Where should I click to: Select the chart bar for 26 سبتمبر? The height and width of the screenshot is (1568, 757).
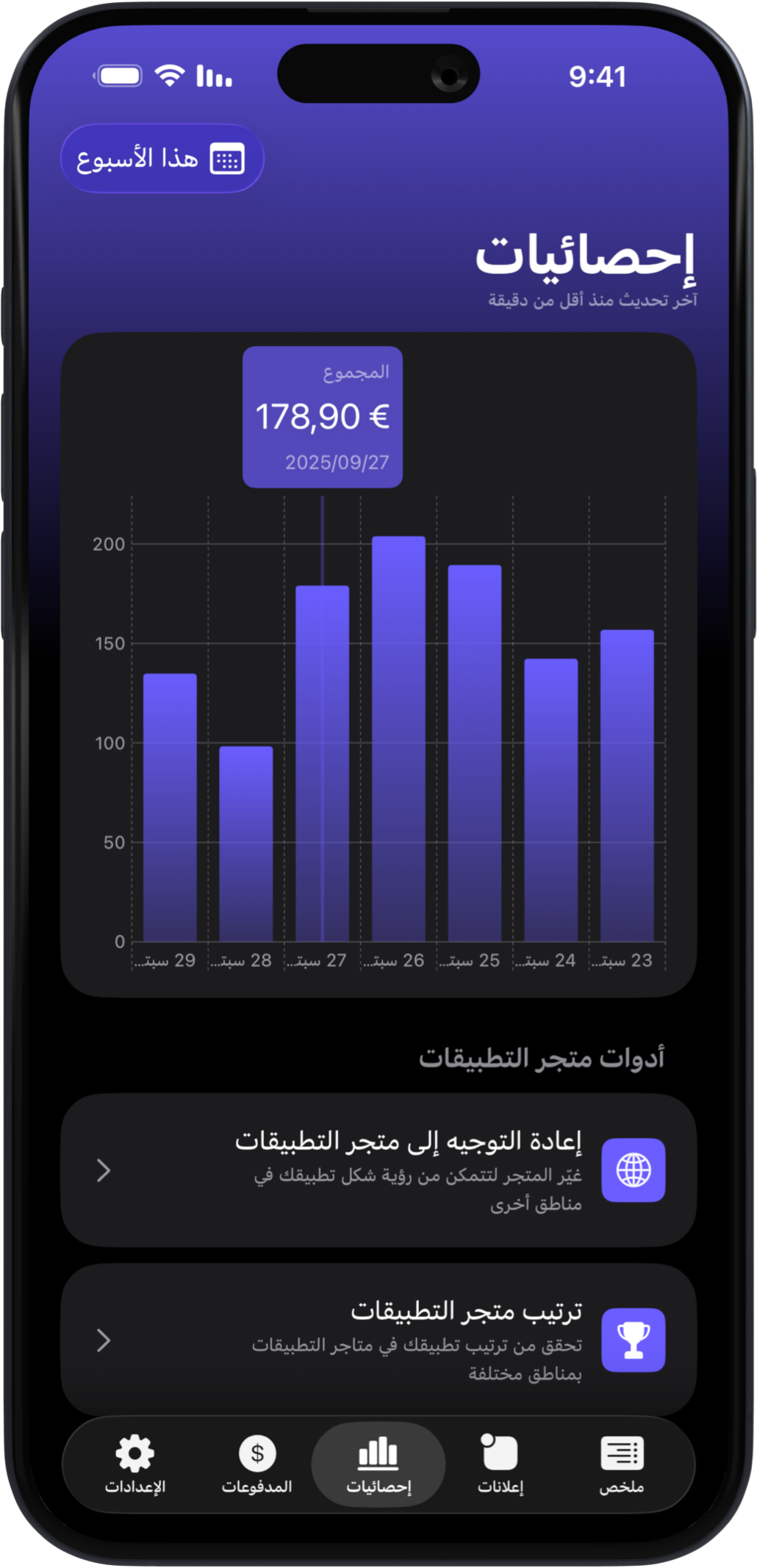(x=398, y=739)
